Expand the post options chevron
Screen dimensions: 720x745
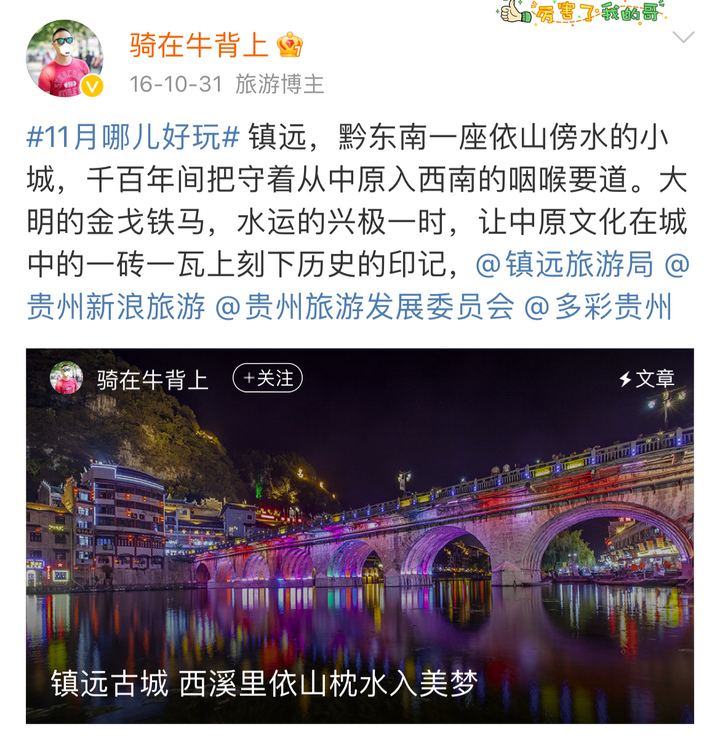point(683,38)
